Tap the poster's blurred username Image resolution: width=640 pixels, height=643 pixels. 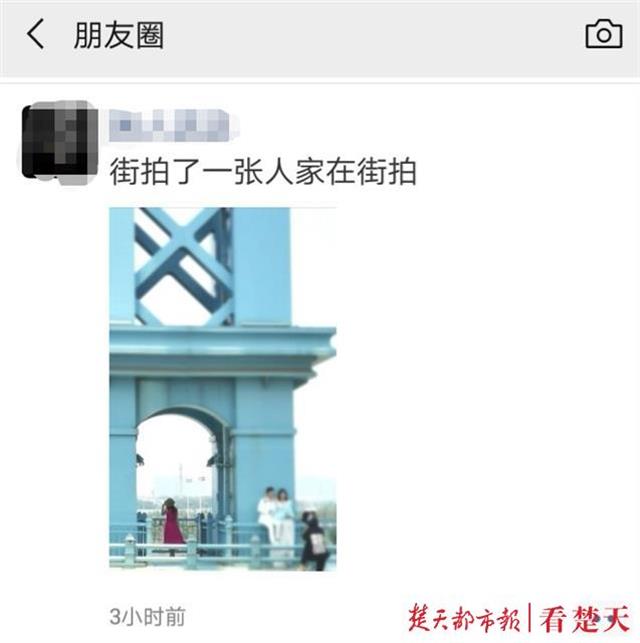pyautogui.click(x=172, y=125)
